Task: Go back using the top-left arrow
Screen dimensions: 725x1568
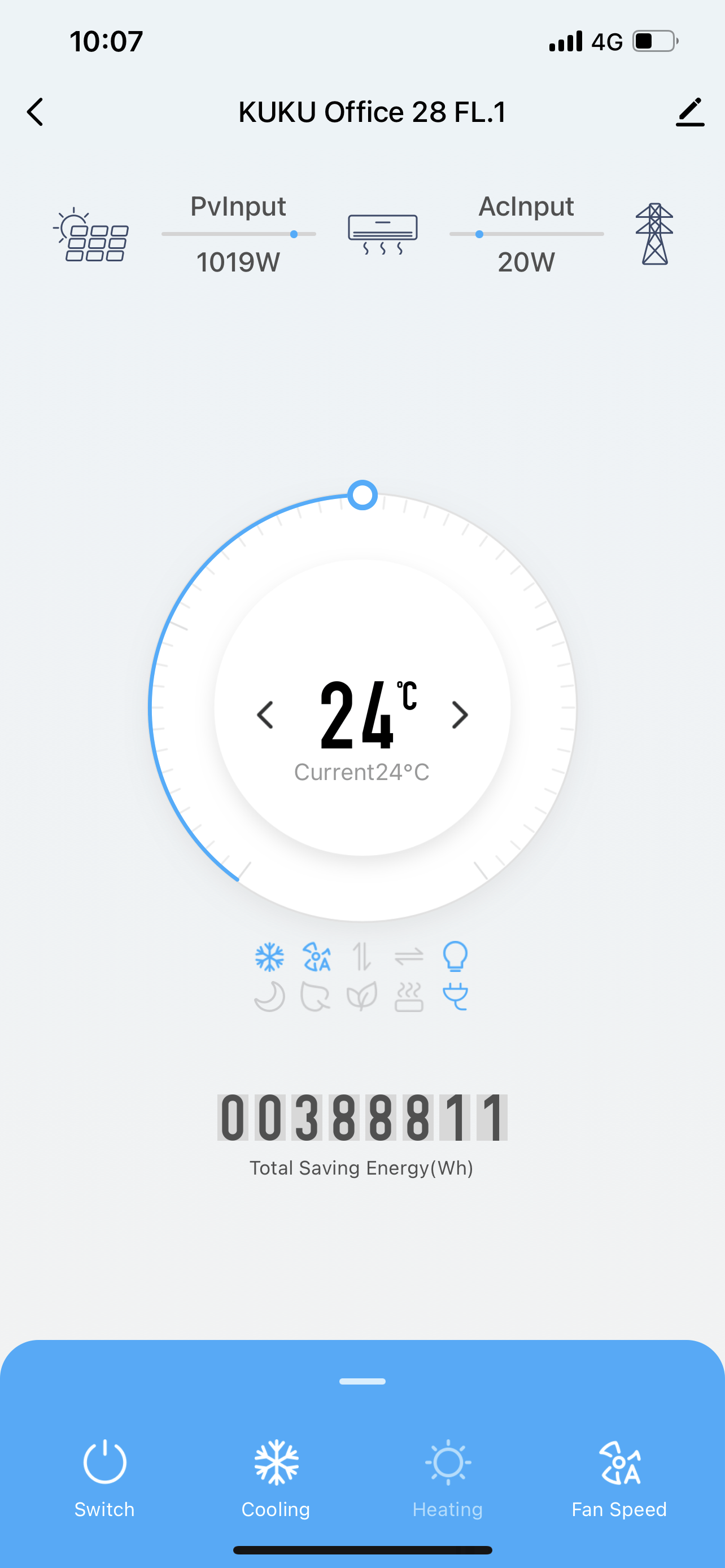Action: click(36, 112)
